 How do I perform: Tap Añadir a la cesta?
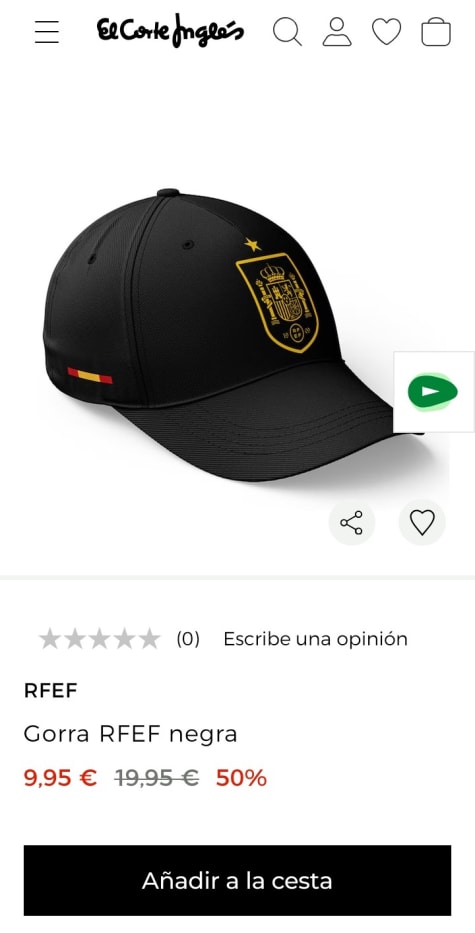pos(238,880)
